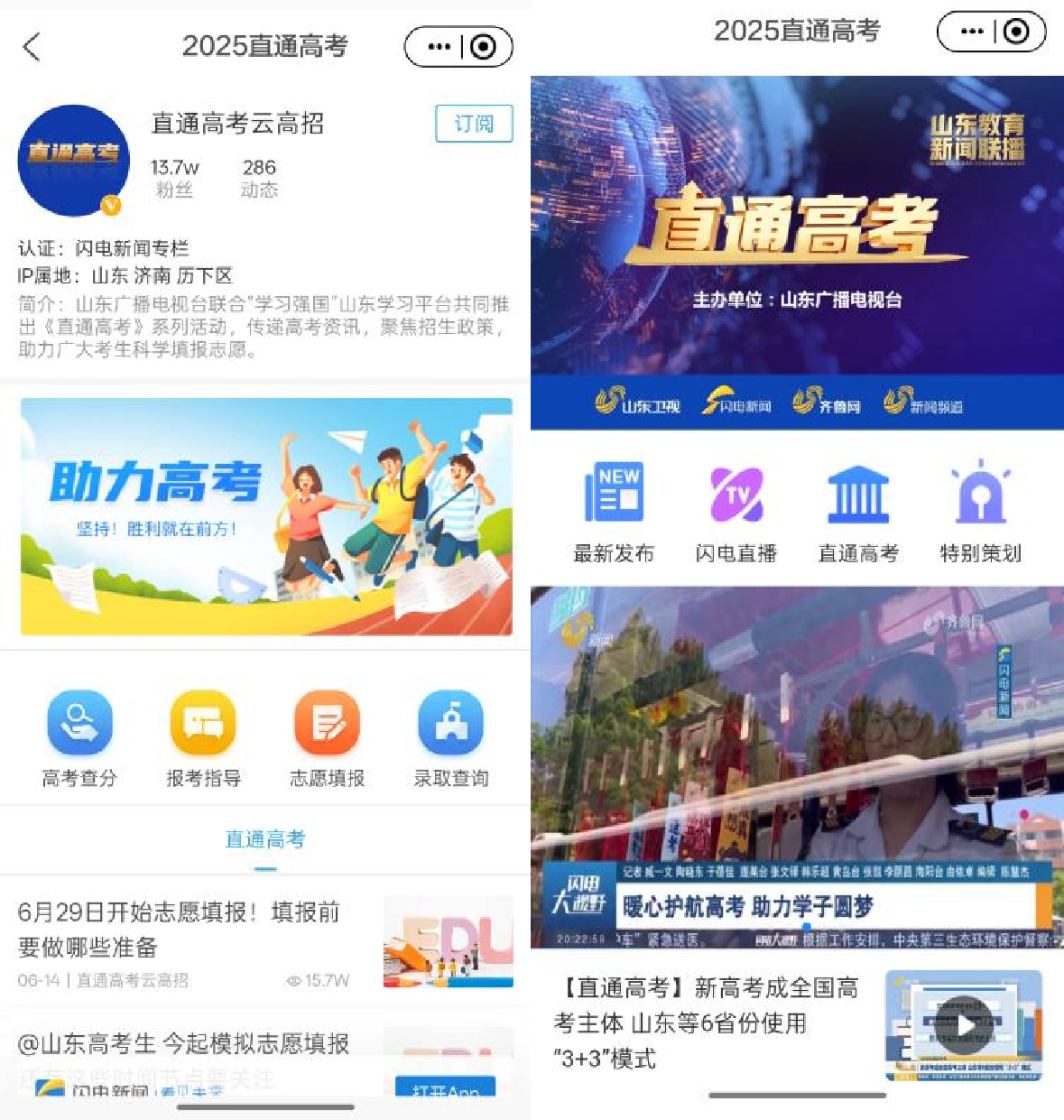1064x1120 pixels.
Task: Read the article 6月29日开始志愿填报
Action: pyautogui.click(x=180, y=930)
